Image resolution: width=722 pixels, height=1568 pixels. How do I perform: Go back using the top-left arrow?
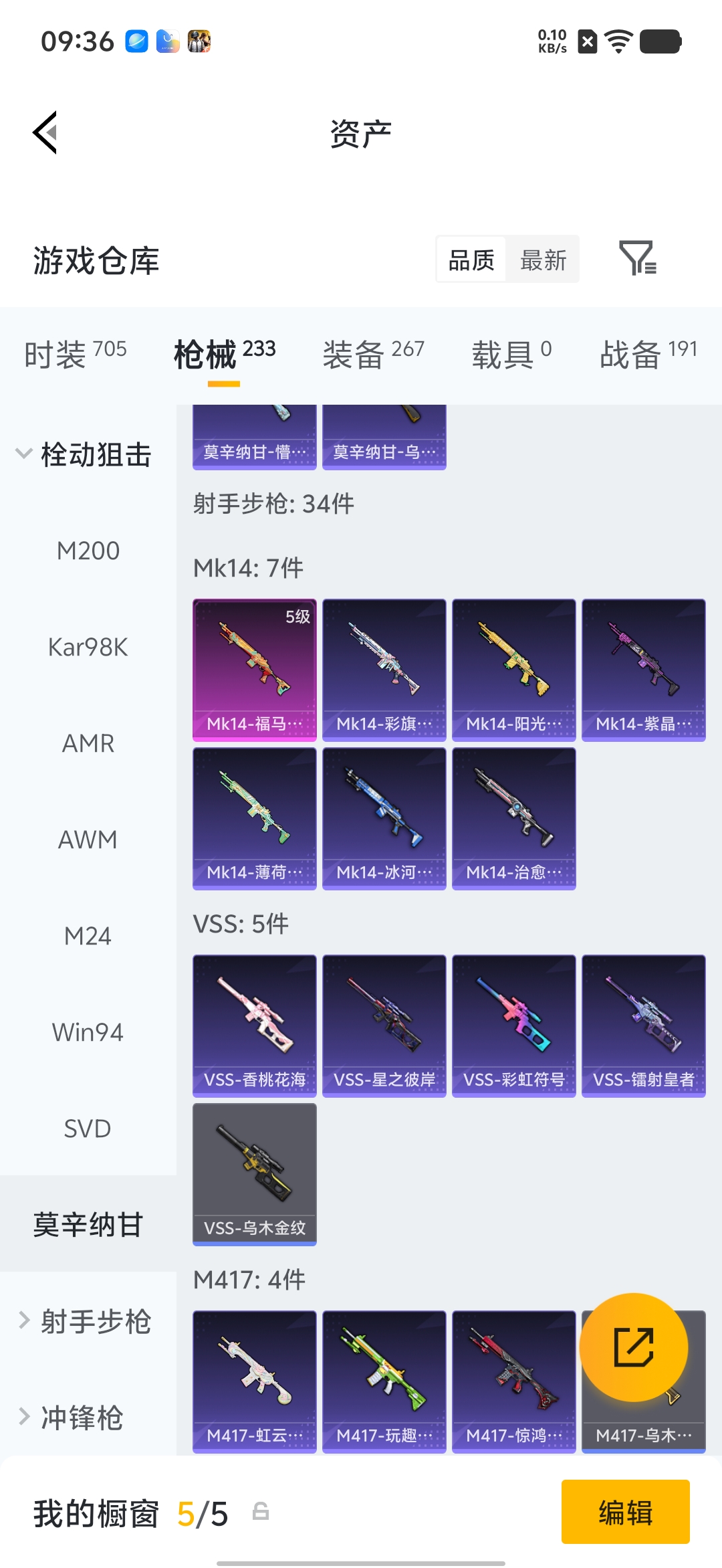[45, 132]
